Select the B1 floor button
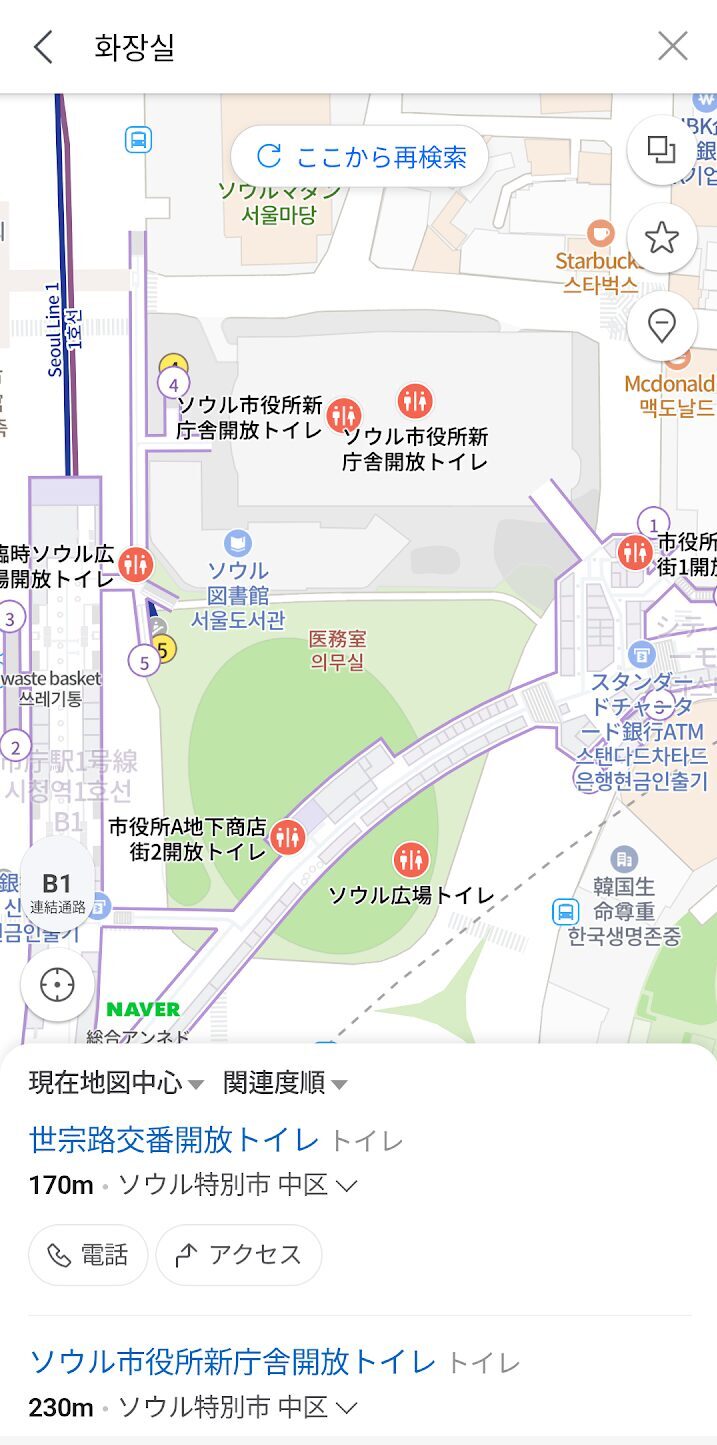Image resolution: width=717 pixels, height=1445 pixels. pos(57,891)
